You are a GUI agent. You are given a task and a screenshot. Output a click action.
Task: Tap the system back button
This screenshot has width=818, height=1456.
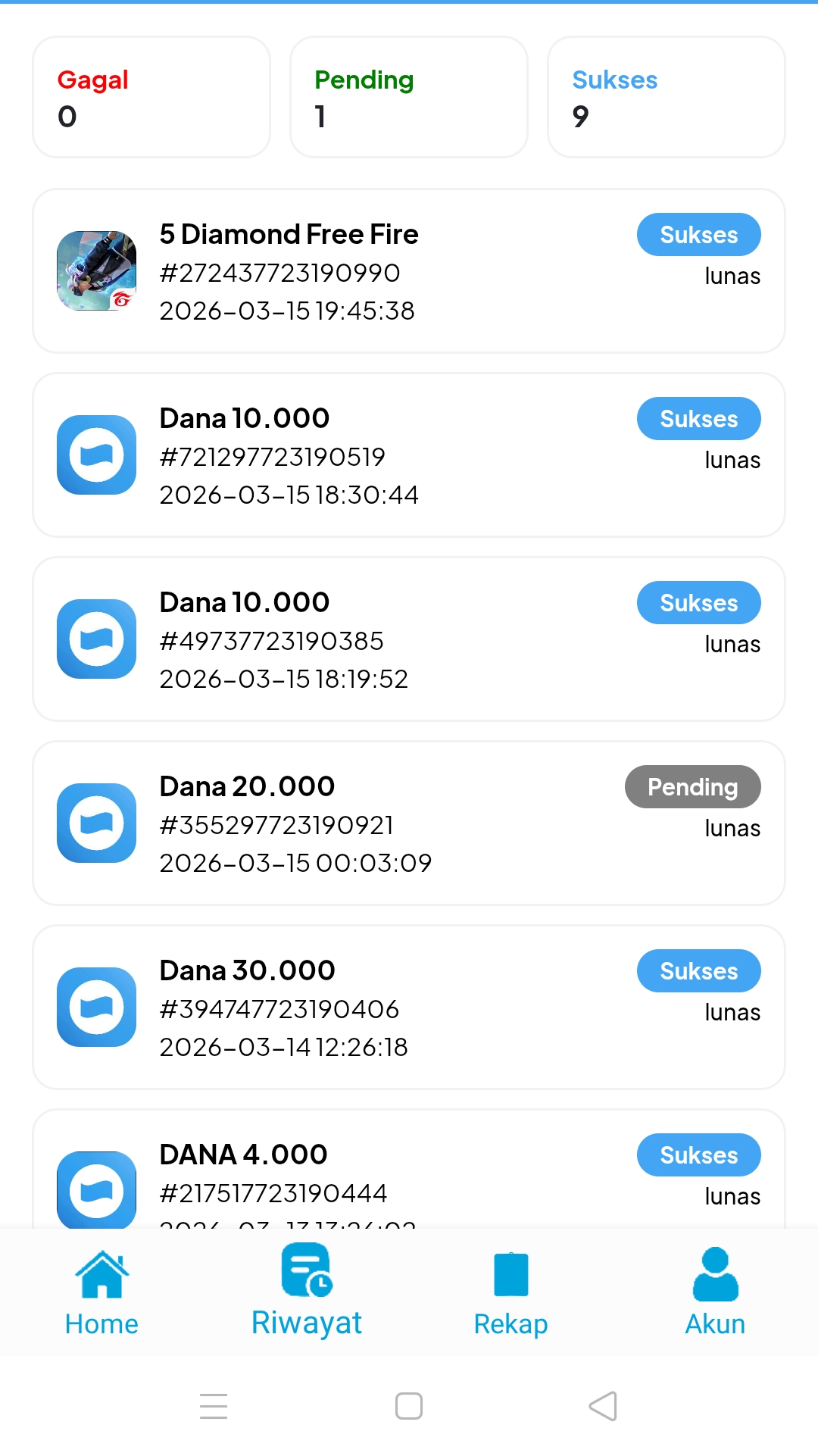click(604, 1406)
